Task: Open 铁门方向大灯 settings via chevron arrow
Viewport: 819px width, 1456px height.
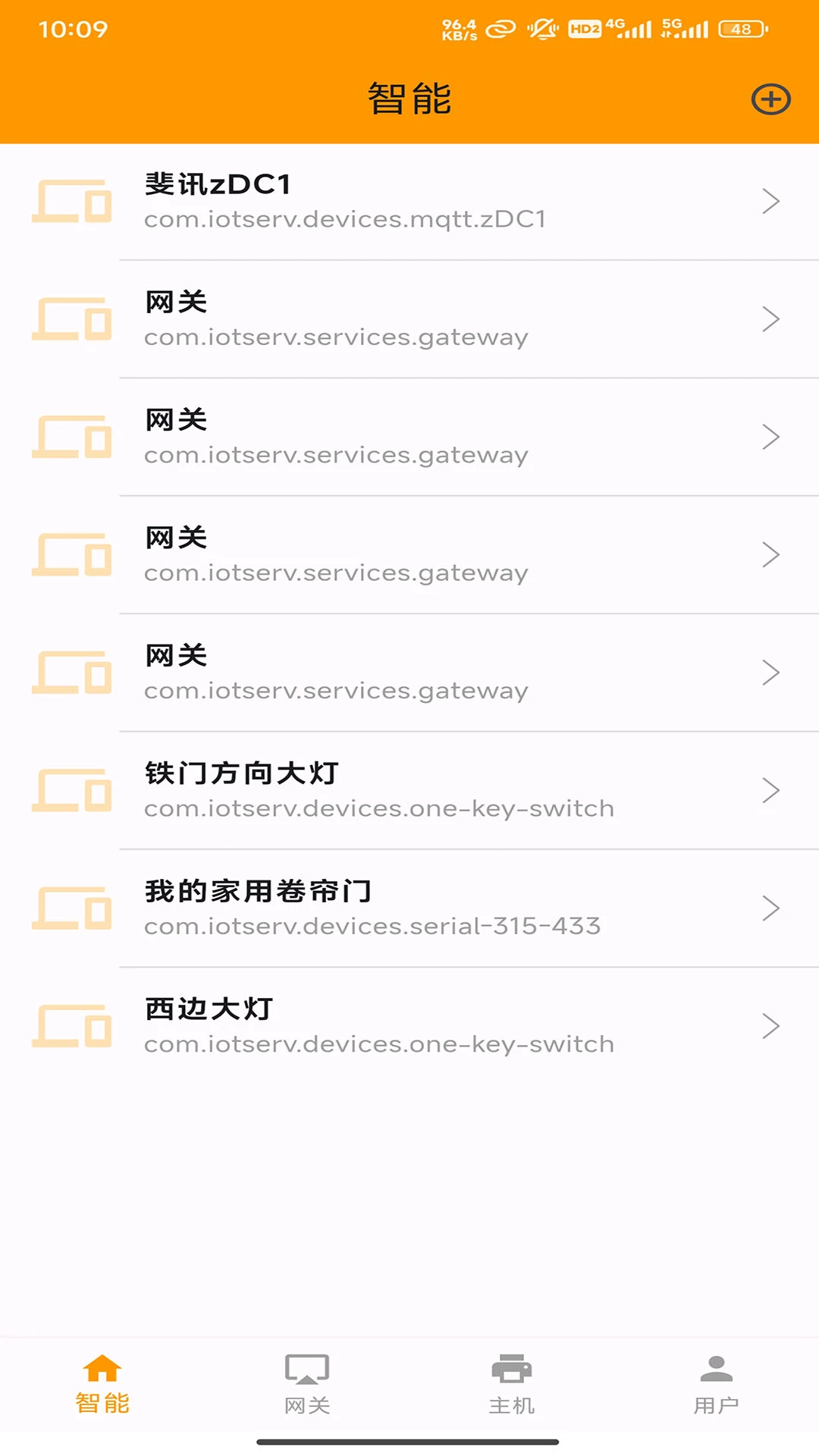Action: pyautogui.click(x=771, y=791)
